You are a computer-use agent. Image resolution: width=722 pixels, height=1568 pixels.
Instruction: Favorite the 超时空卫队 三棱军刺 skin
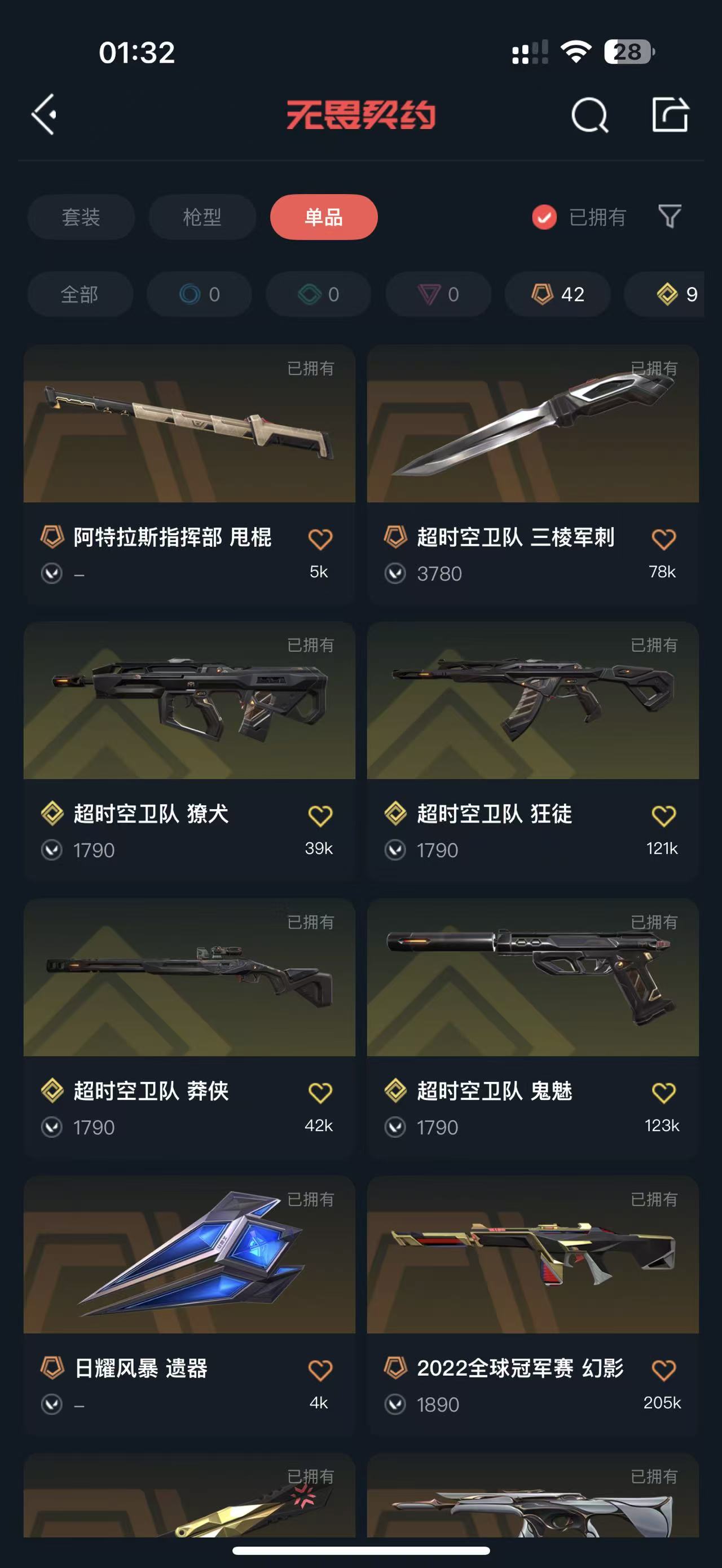click(x=663, y=538)
